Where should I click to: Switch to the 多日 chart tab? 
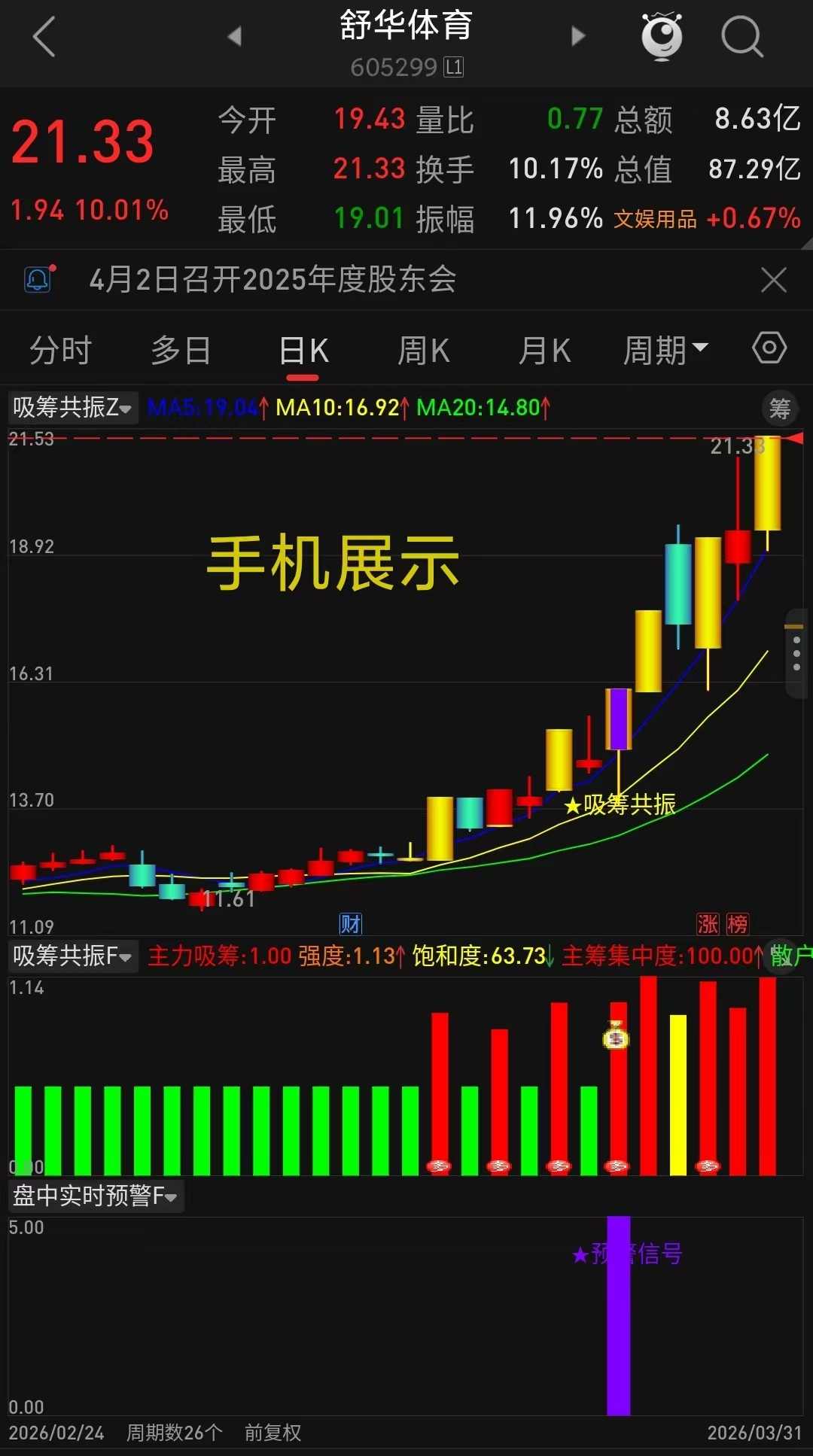(181, 351)
